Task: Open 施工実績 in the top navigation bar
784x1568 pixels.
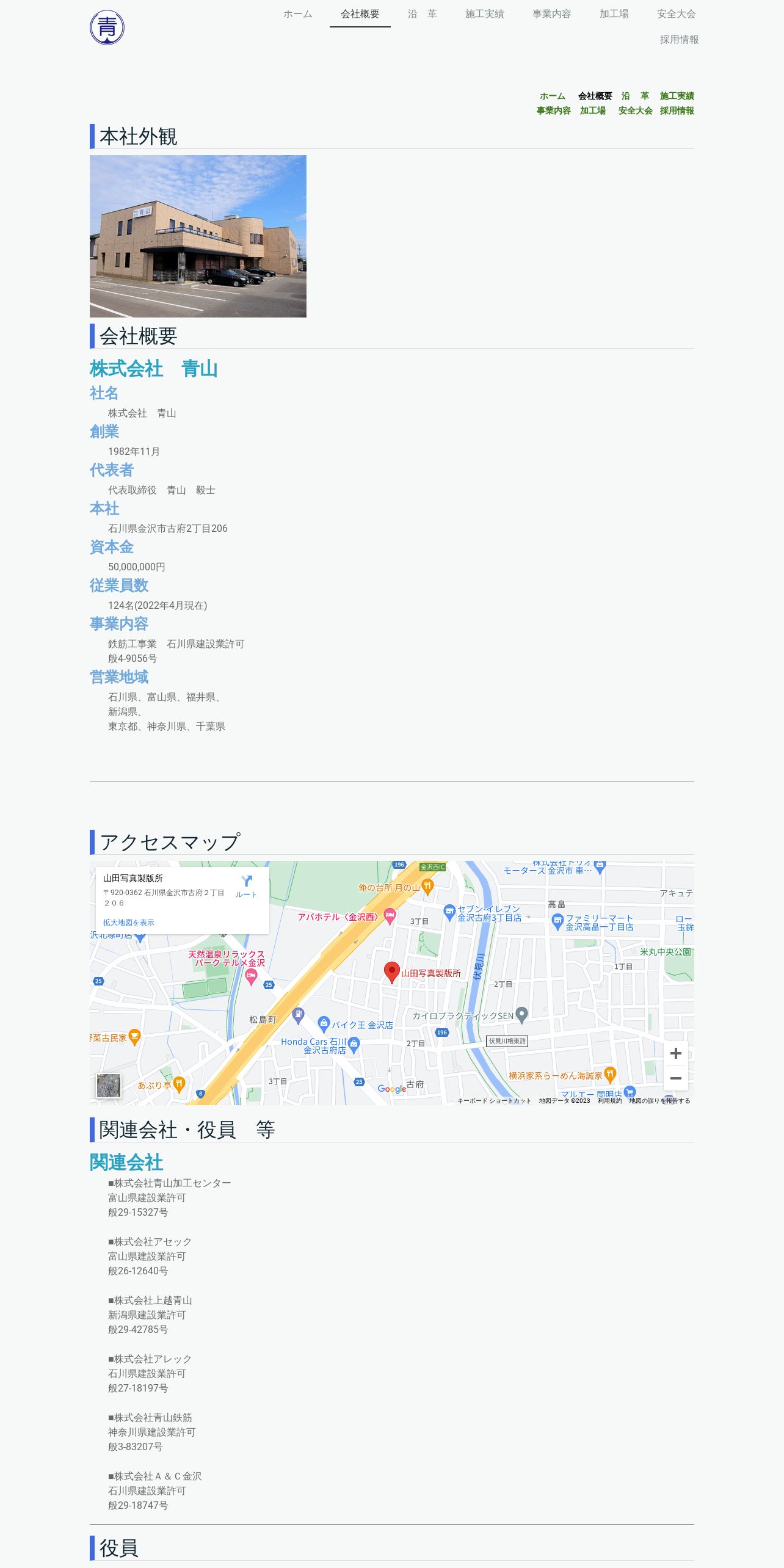Action: click(485, 14)
